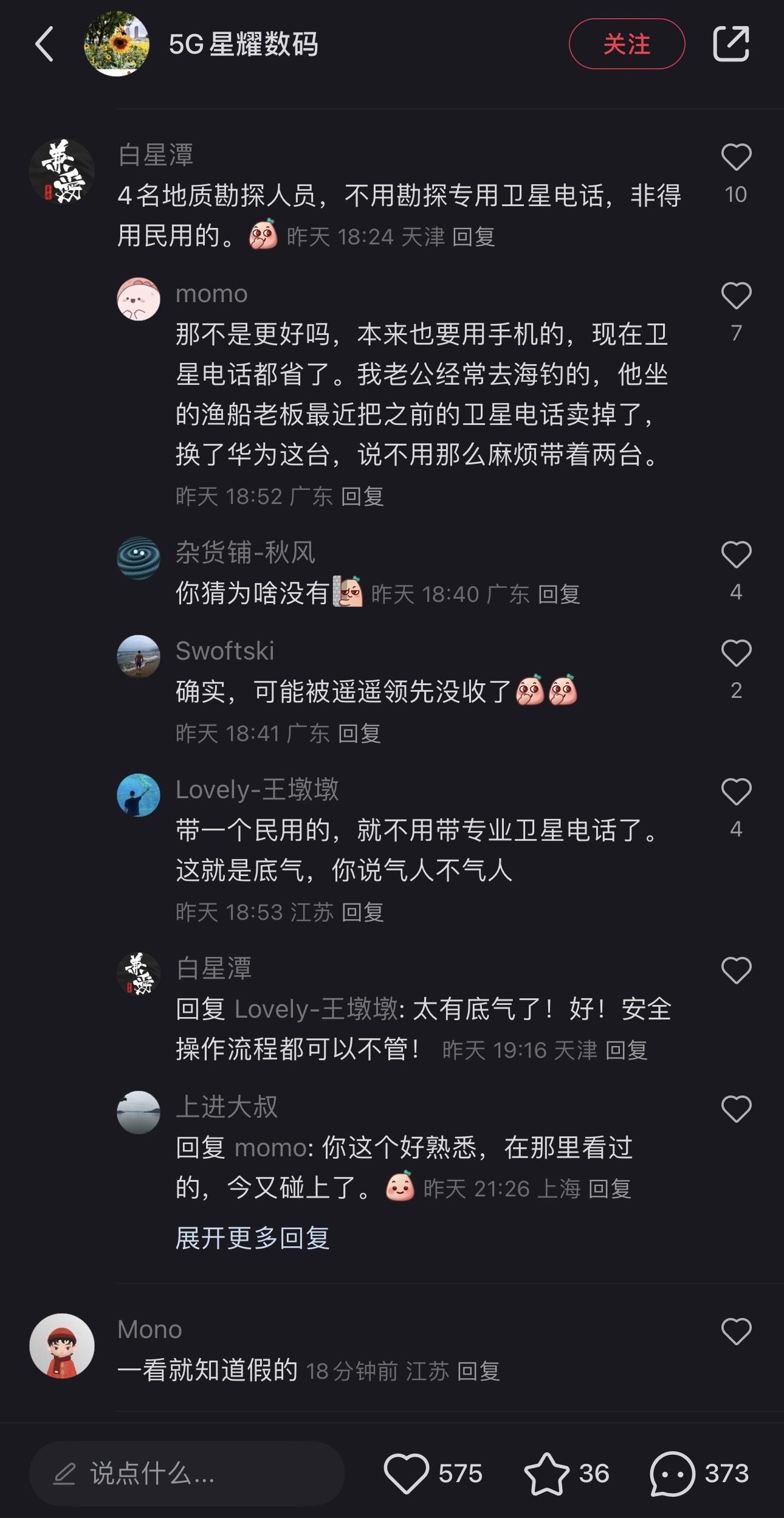Open 5G星耀数码's profile avatar
Image resolution: width=784 pixels, height=1518 pixels.
(x=116, y=44)
